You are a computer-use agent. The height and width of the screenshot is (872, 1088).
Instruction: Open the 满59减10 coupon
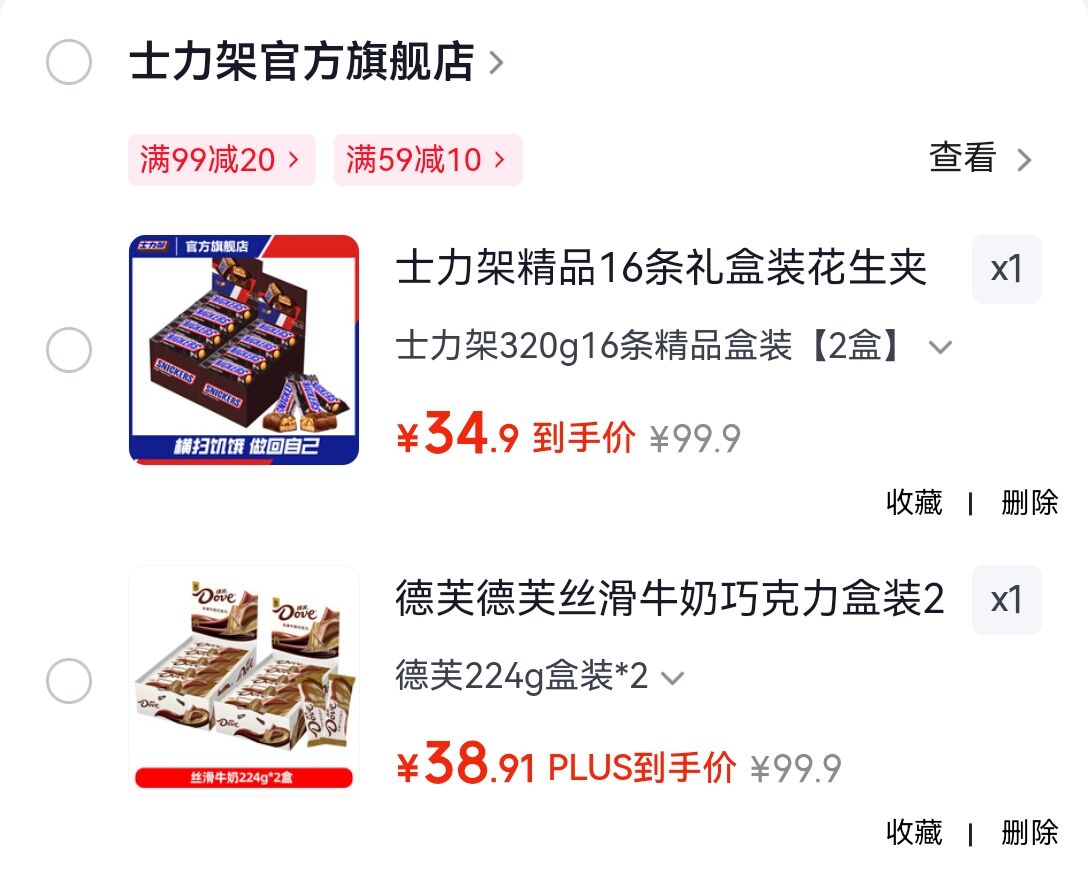(428, 160)
